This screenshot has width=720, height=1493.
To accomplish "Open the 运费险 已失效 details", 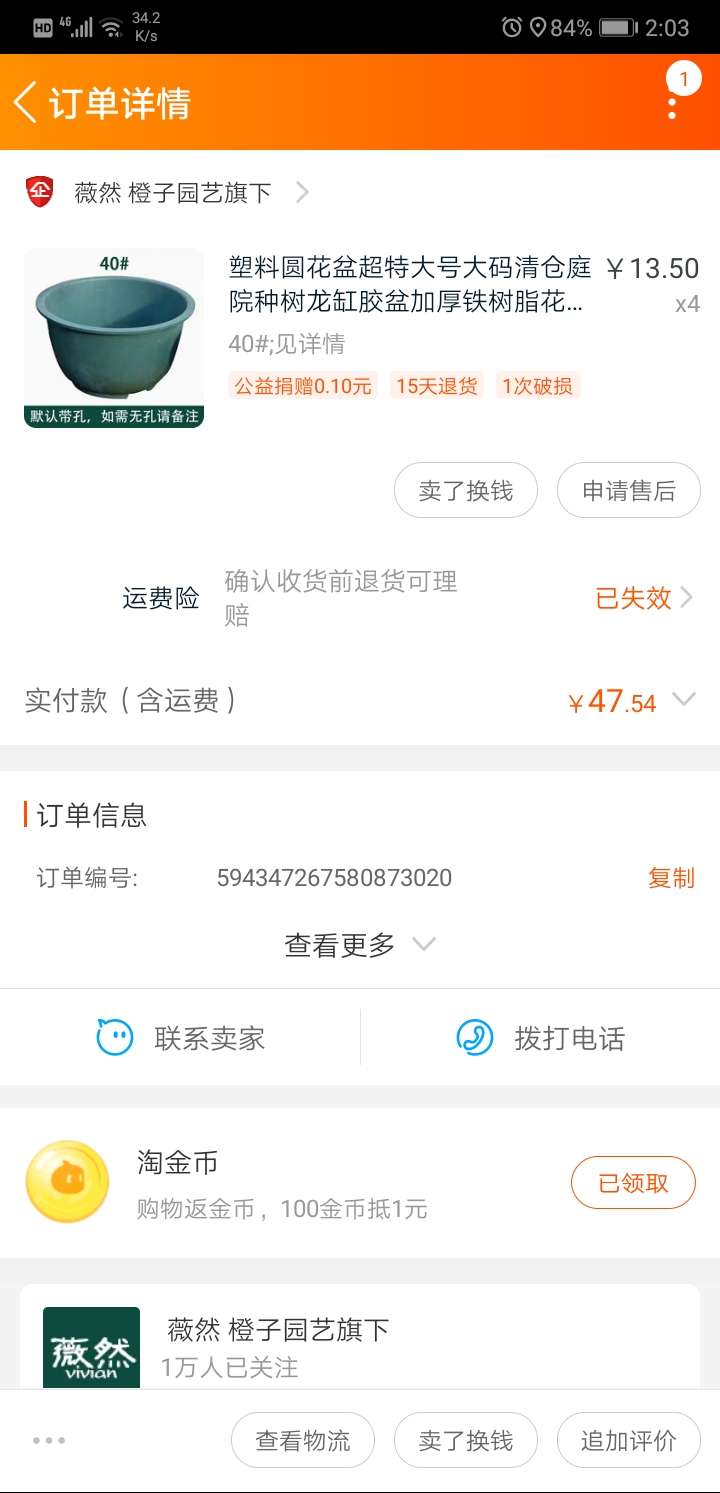I will point(644,598).
